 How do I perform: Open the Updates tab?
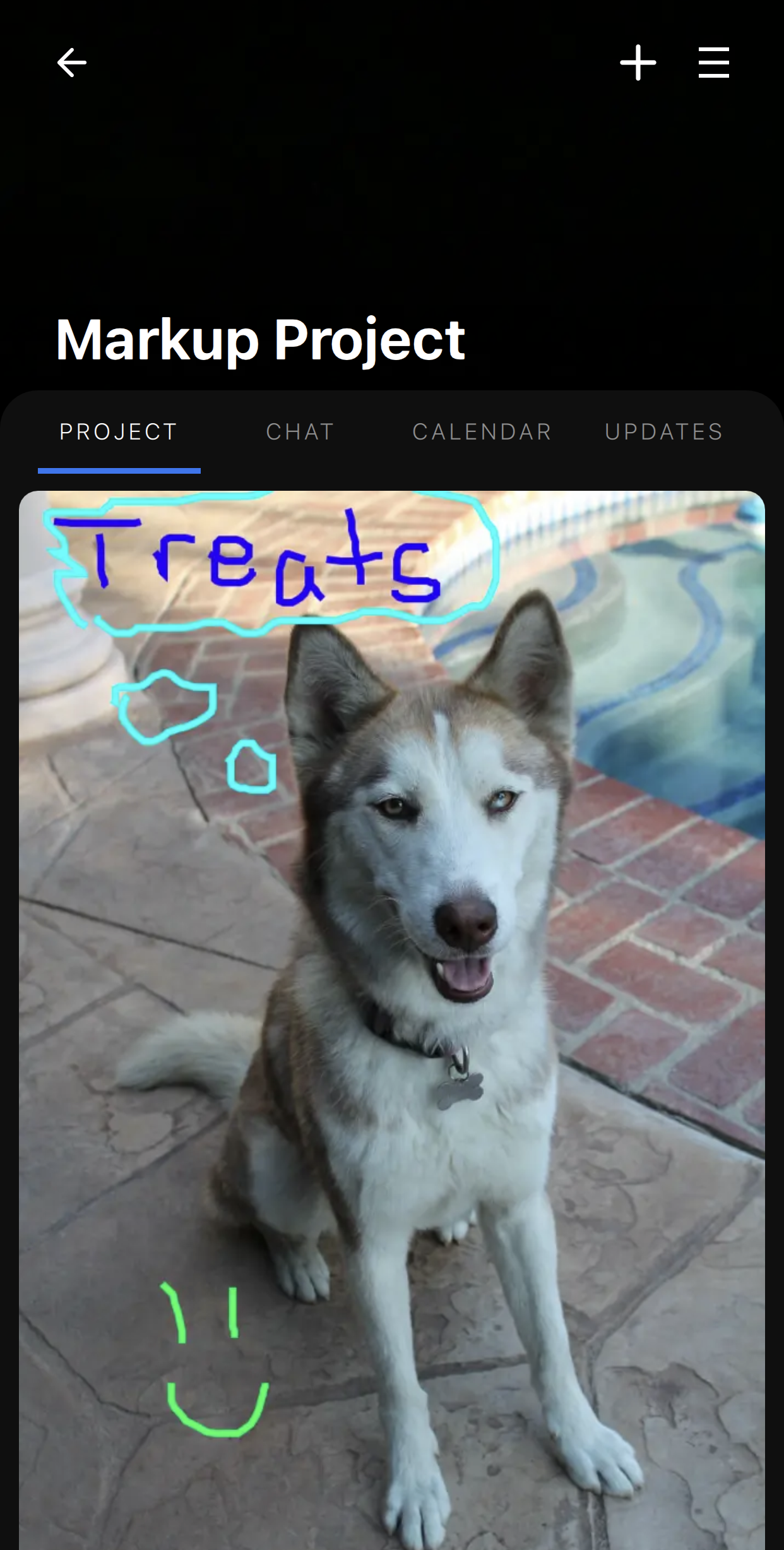coord(663,432)
